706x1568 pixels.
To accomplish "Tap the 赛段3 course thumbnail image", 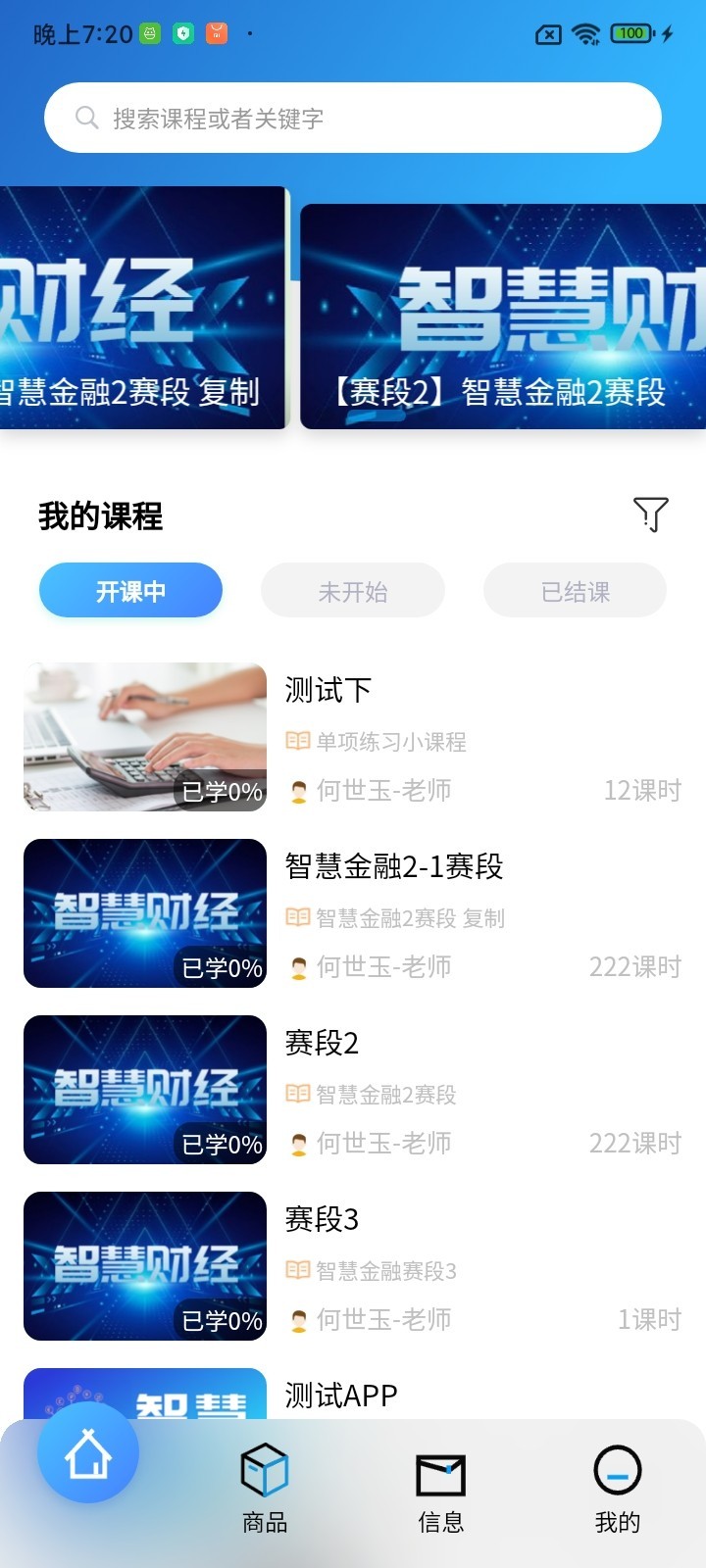I will pyautogui.click(x=144, y=1265).
